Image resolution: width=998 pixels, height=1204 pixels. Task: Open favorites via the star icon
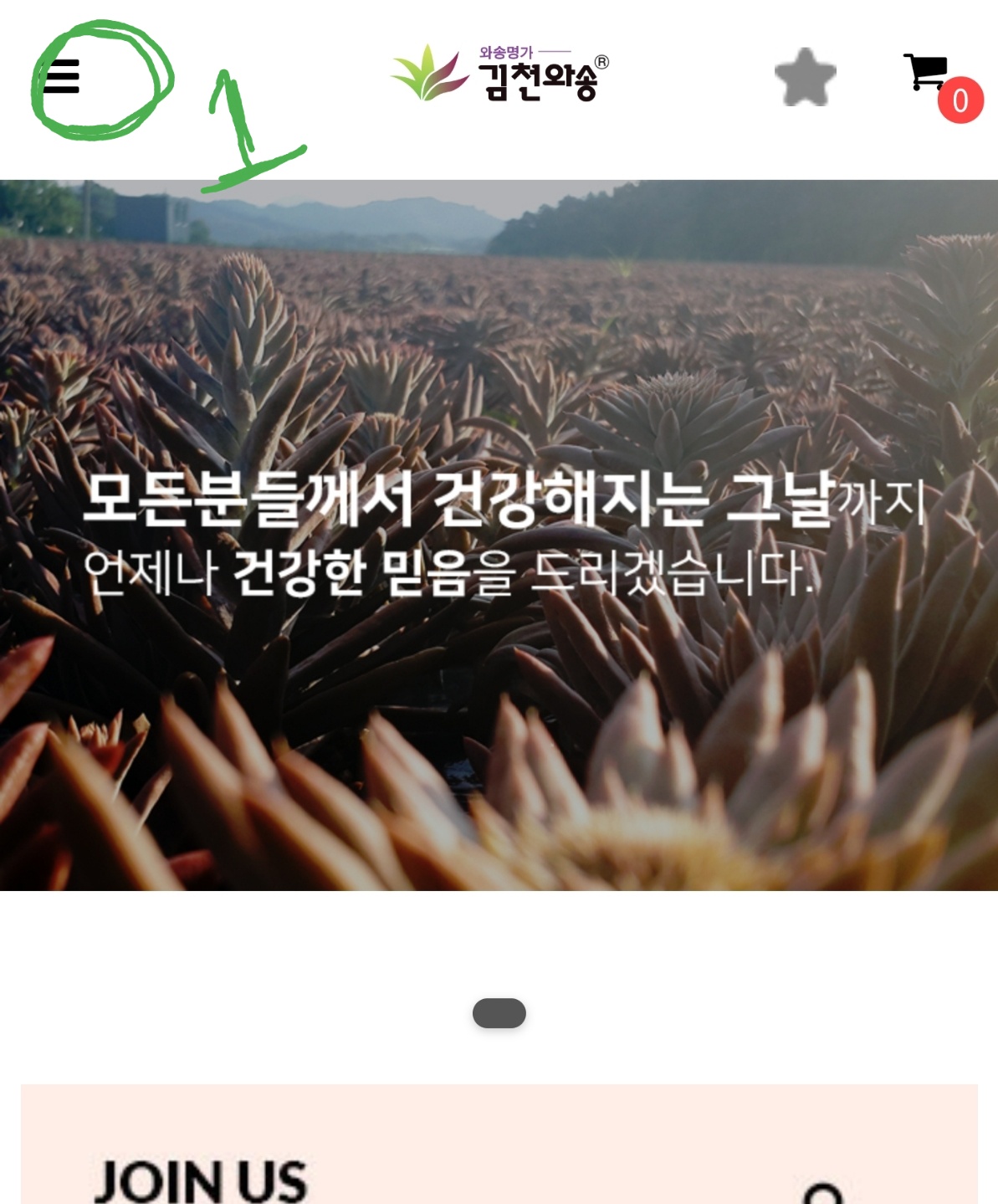[805, 77]
